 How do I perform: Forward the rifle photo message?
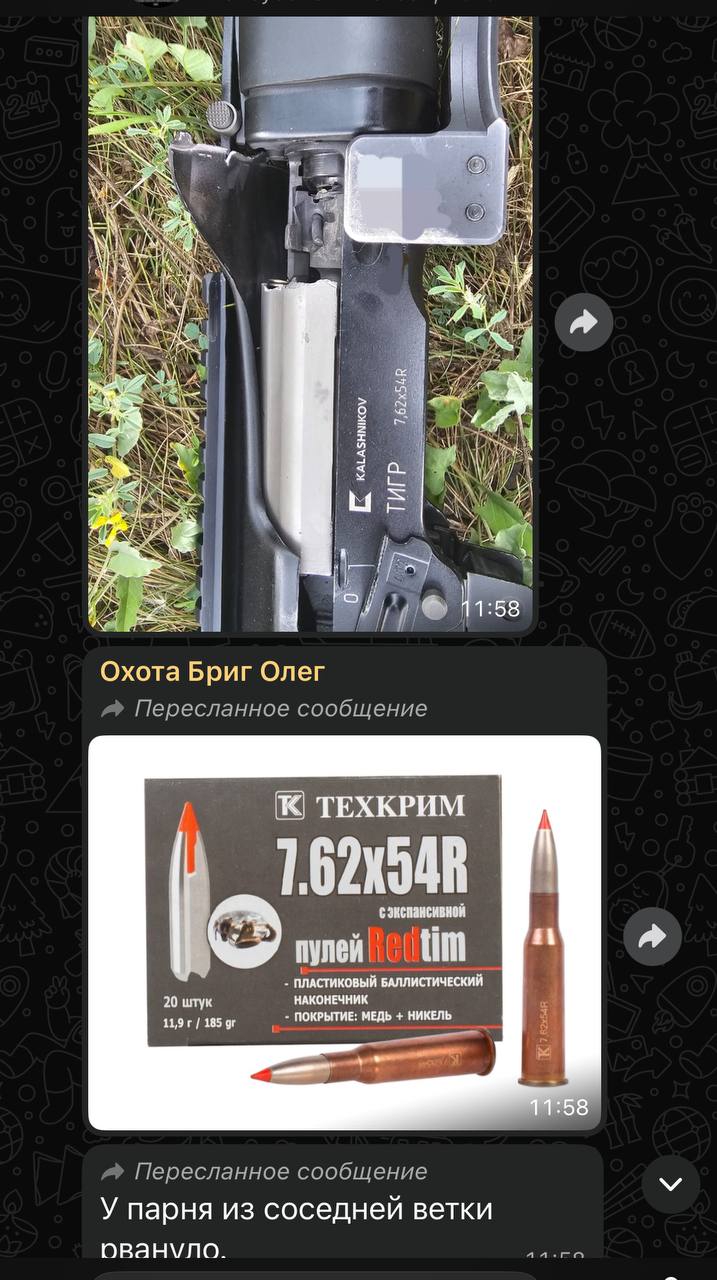pyautogui.click(x=584, y=322)
